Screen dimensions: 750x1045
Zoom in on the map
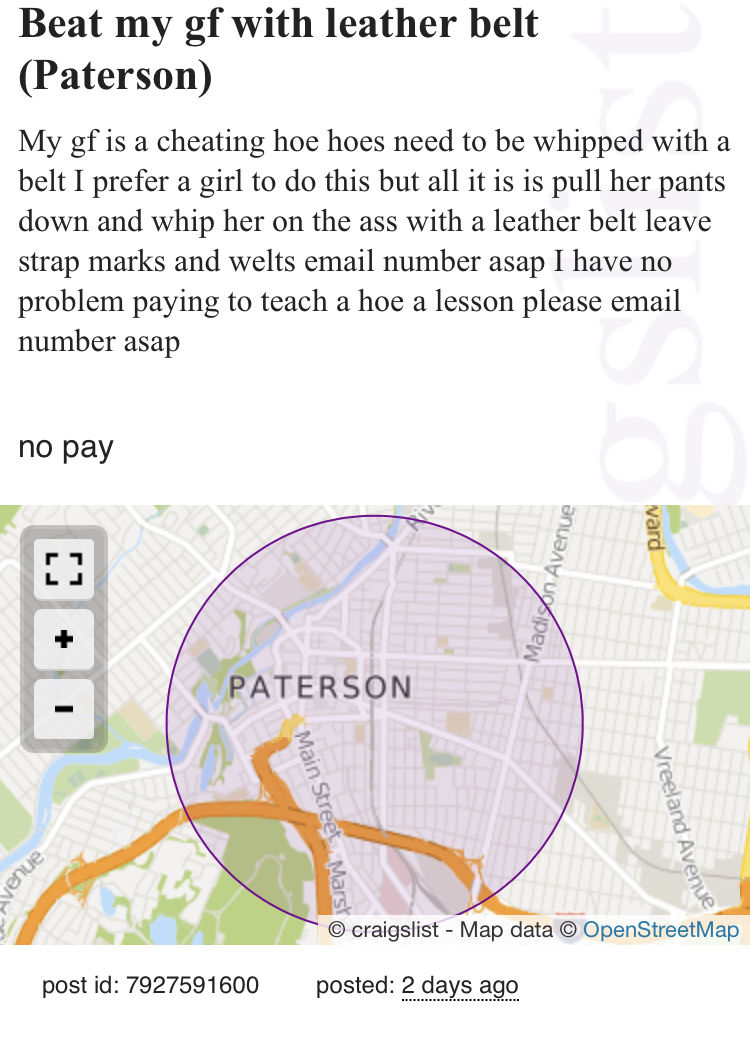click(64, 639)
